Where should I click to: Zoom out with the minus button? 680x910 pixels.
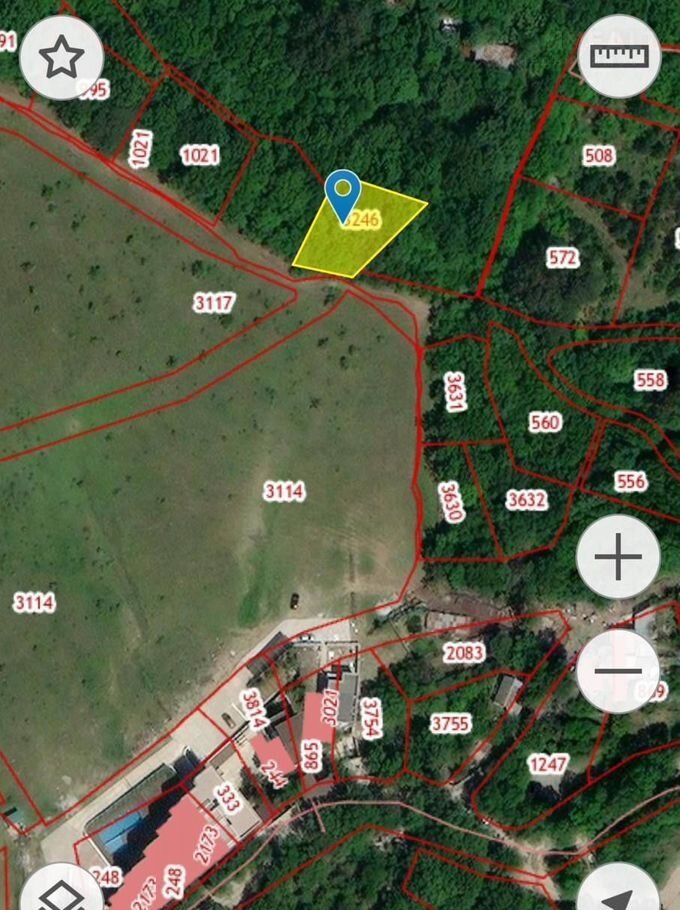tap(618, 671)
